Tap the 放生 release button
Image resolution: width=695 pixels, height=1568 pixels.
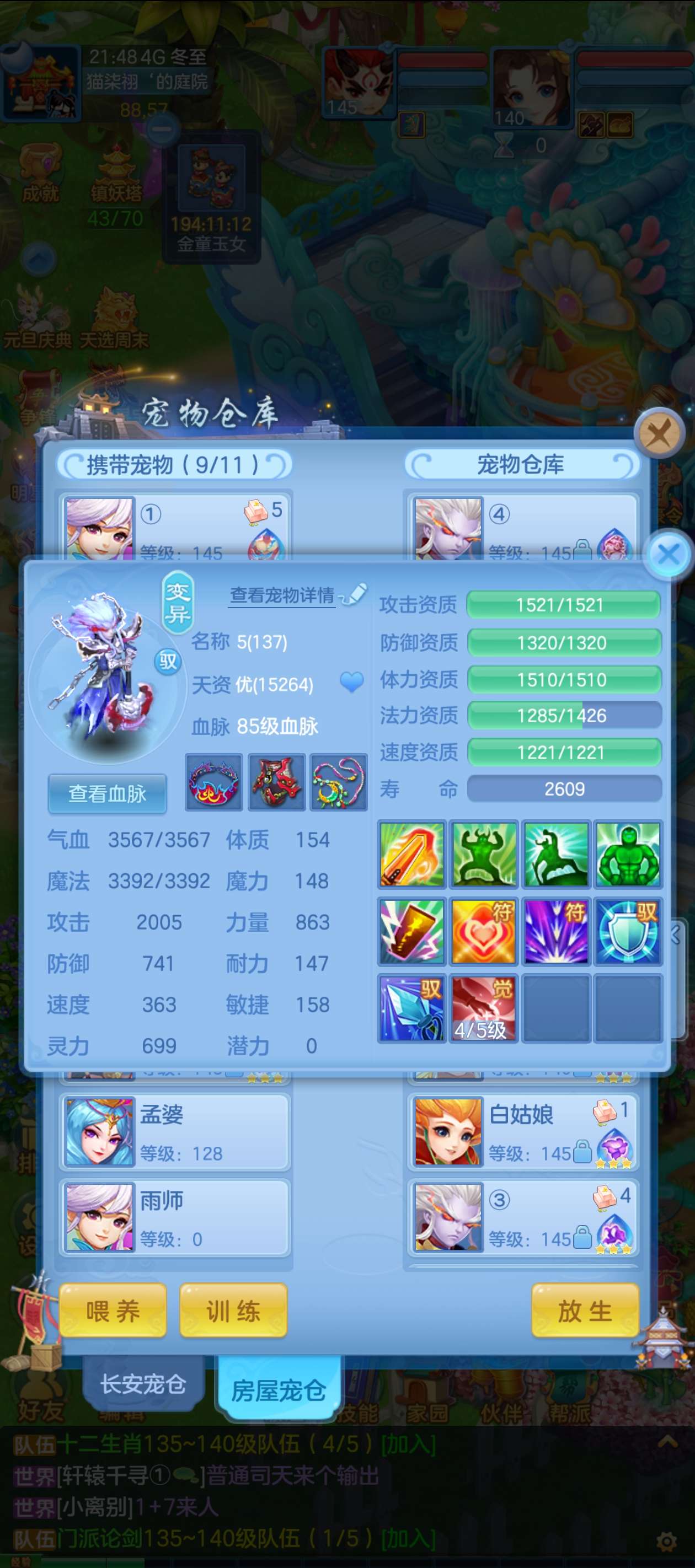(x=585, y=1311)
